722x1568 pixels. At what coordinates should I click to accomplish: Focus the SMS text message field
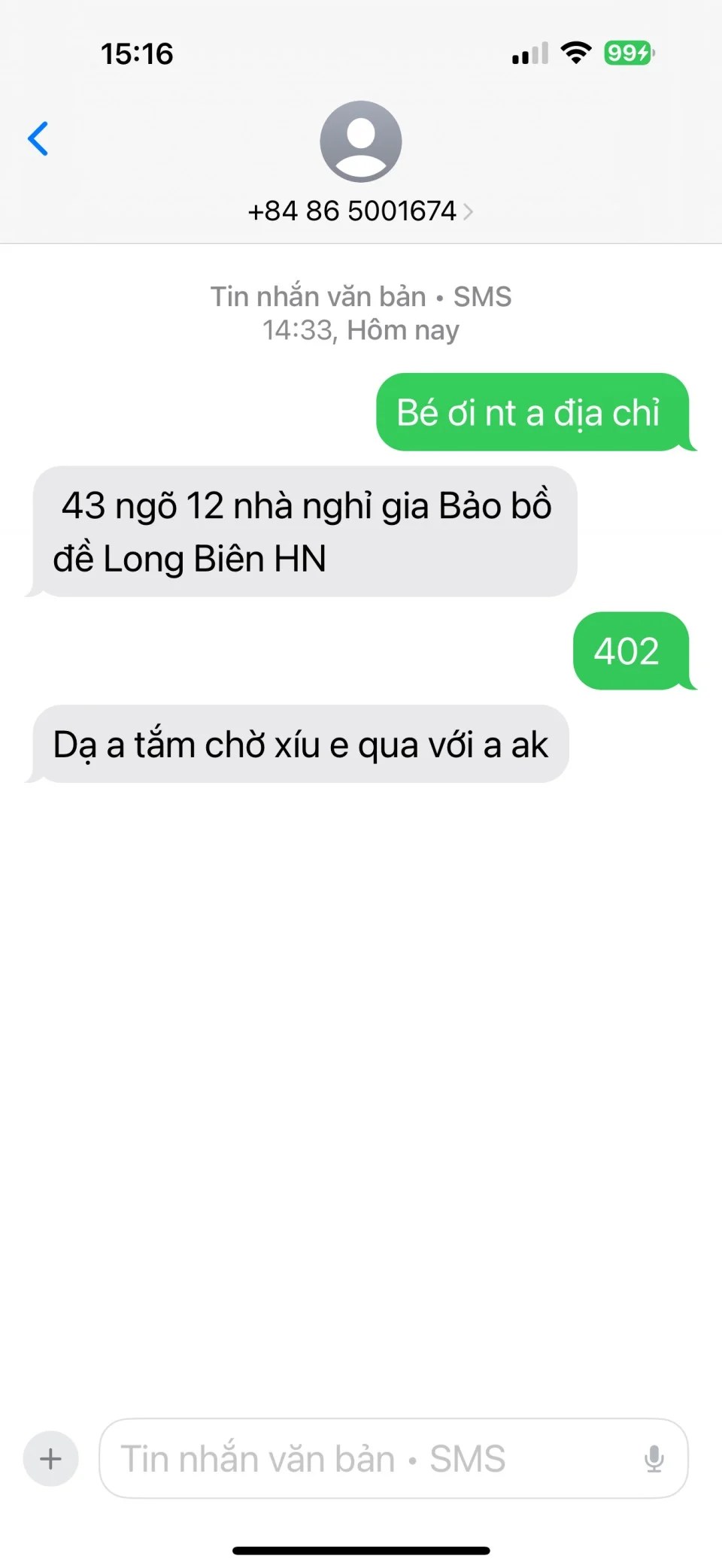[369, 1459]
